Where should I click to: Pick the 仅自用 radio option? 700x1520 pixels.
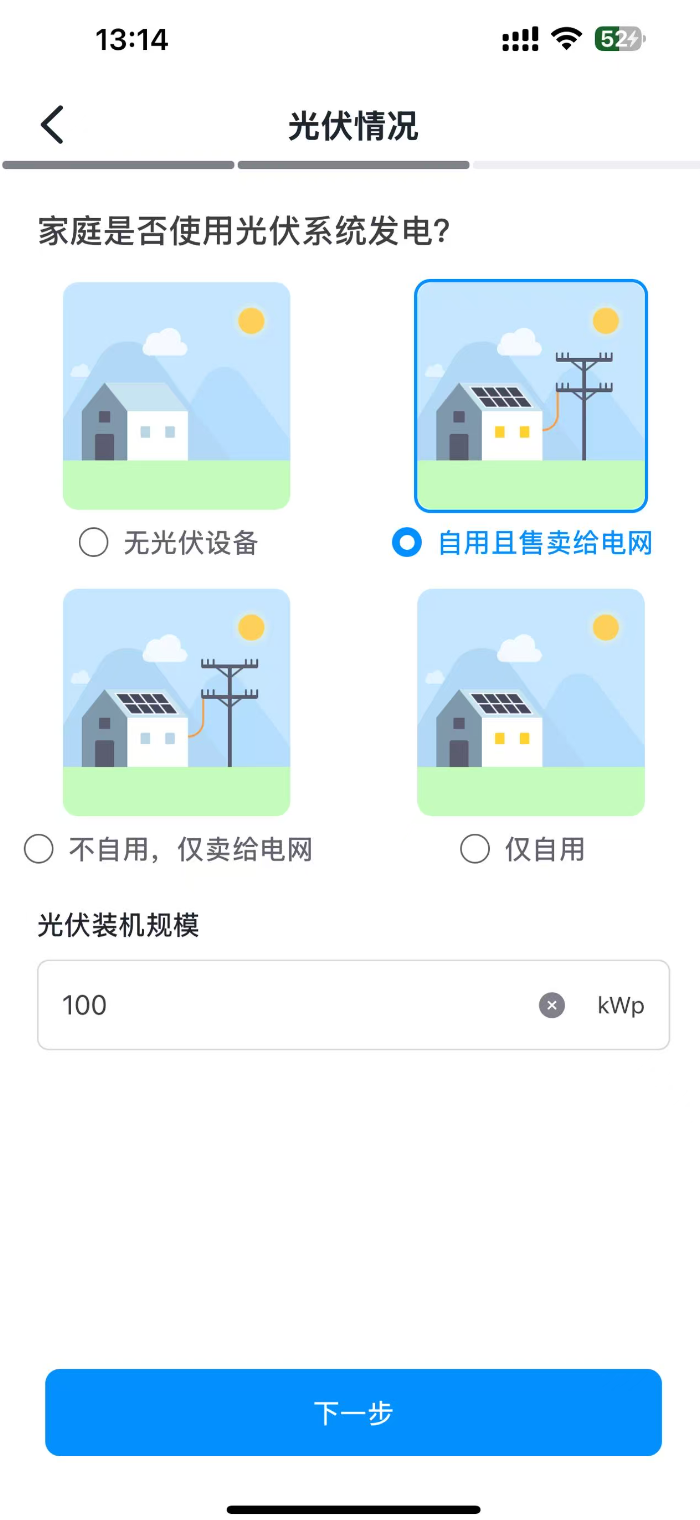[x=475, y=849]
